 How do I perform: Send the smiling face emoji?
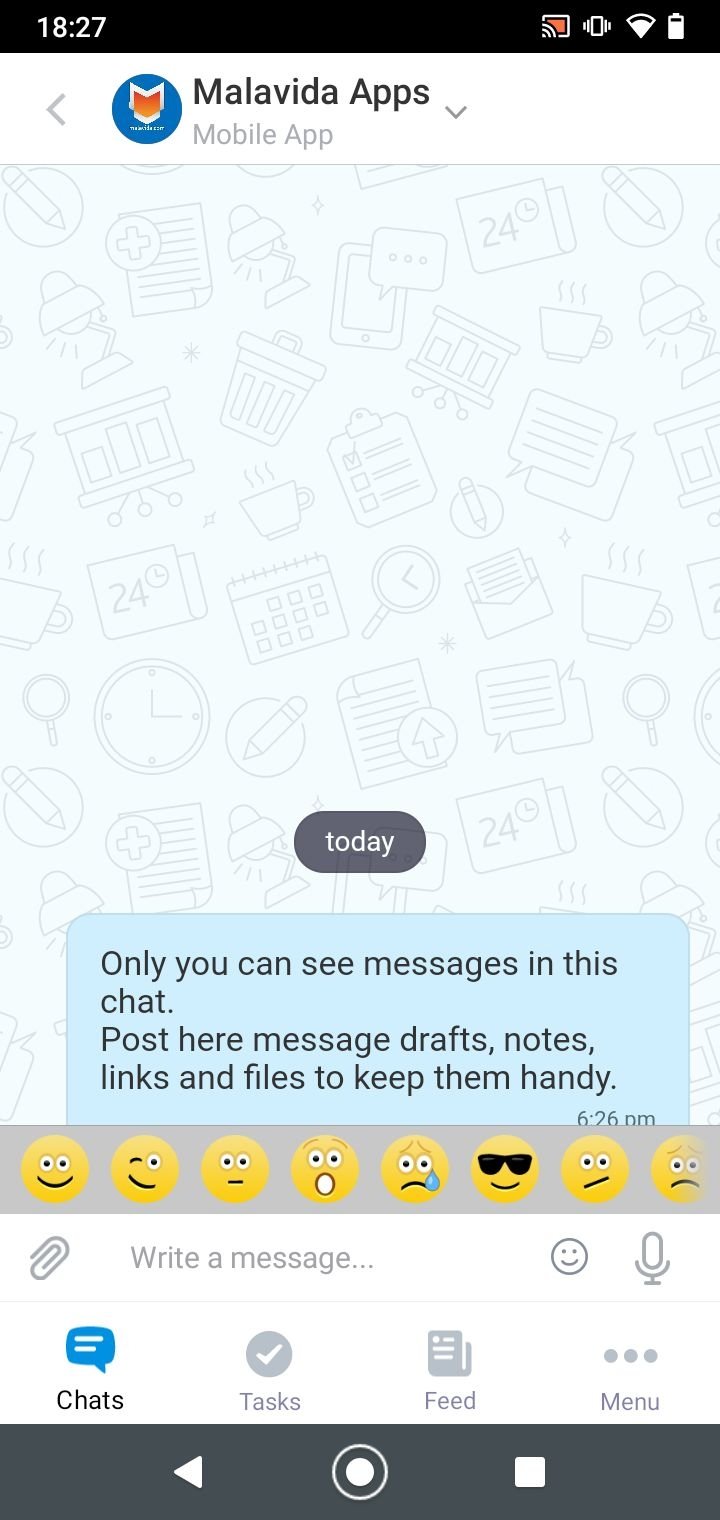55,1170
